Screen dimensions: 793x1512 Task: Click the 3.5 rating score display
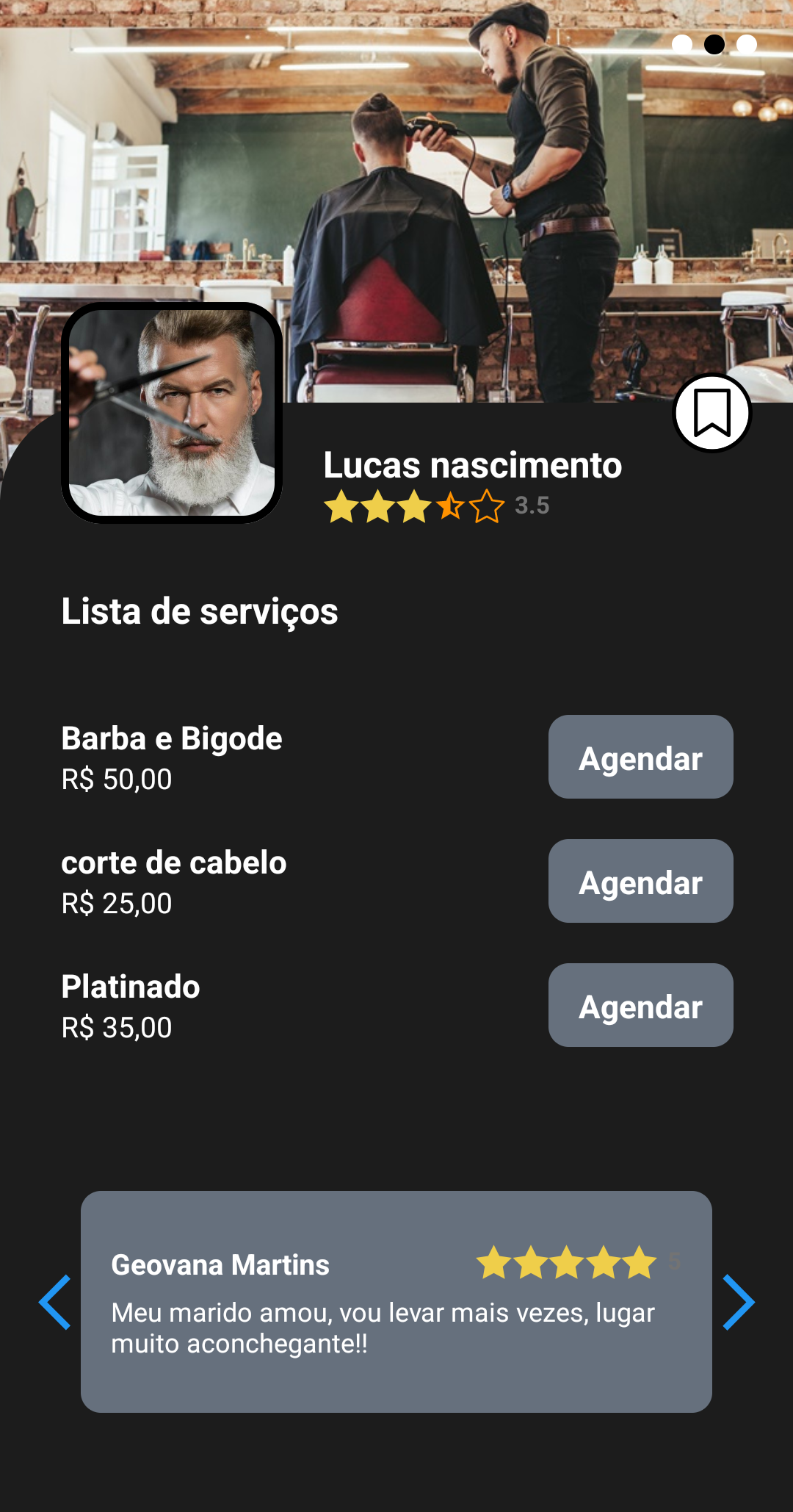click(x=532, y=505)
